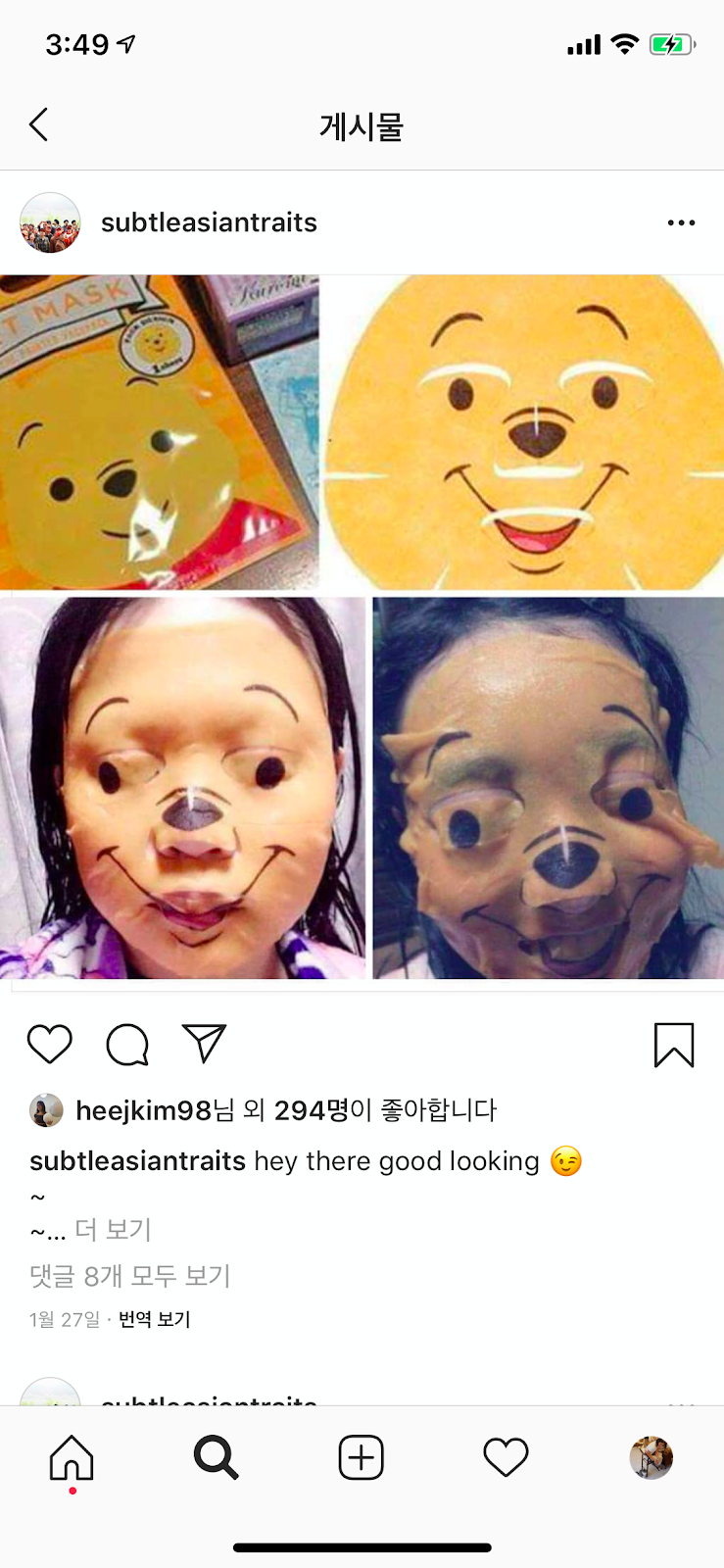The width and height of the screenshot is (724, 1568).
Task: Open the Search tab
Action: coord(216,1457)
